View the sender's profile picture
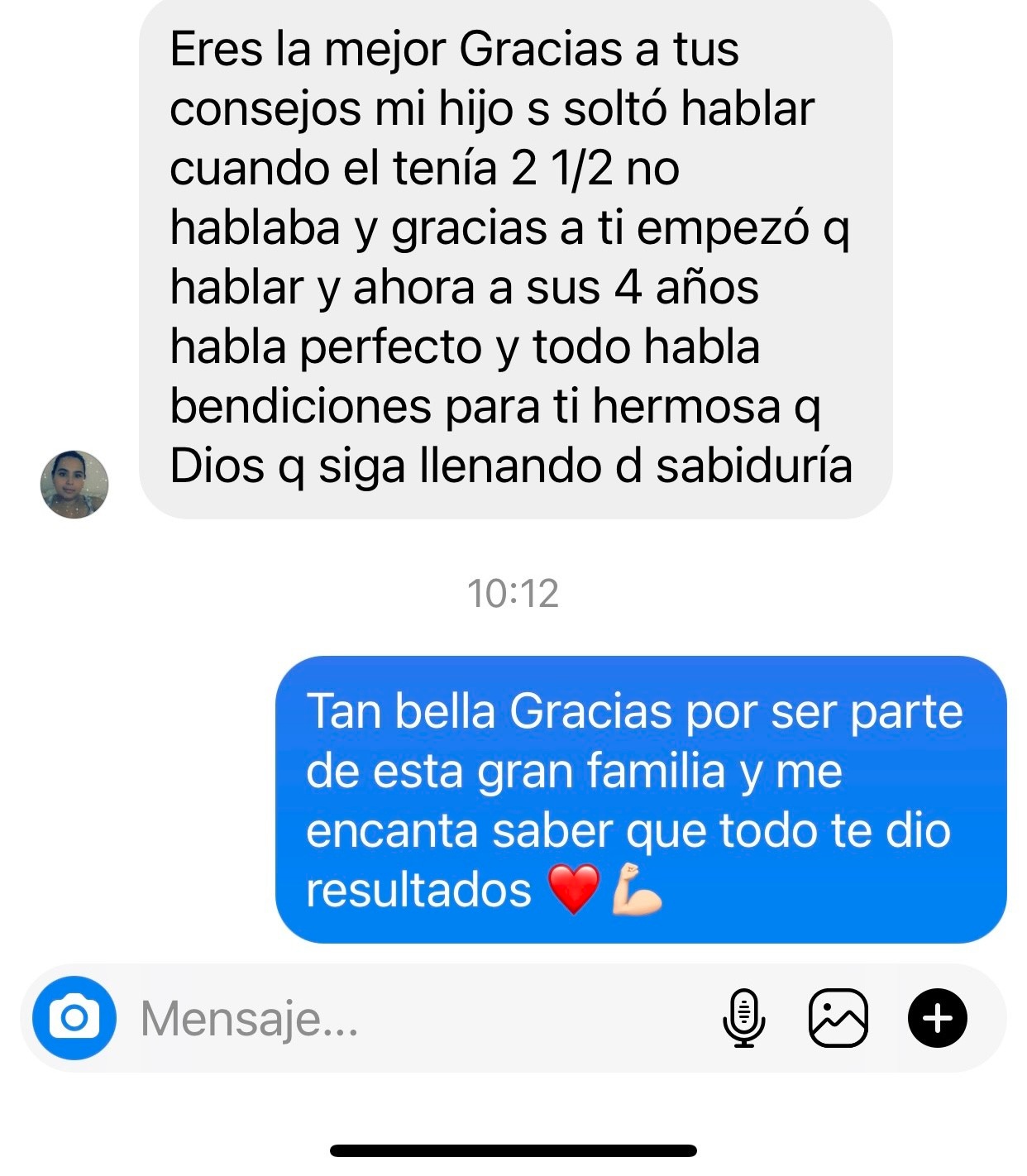Screen dimensions: 1027x1176 [74, 485]
